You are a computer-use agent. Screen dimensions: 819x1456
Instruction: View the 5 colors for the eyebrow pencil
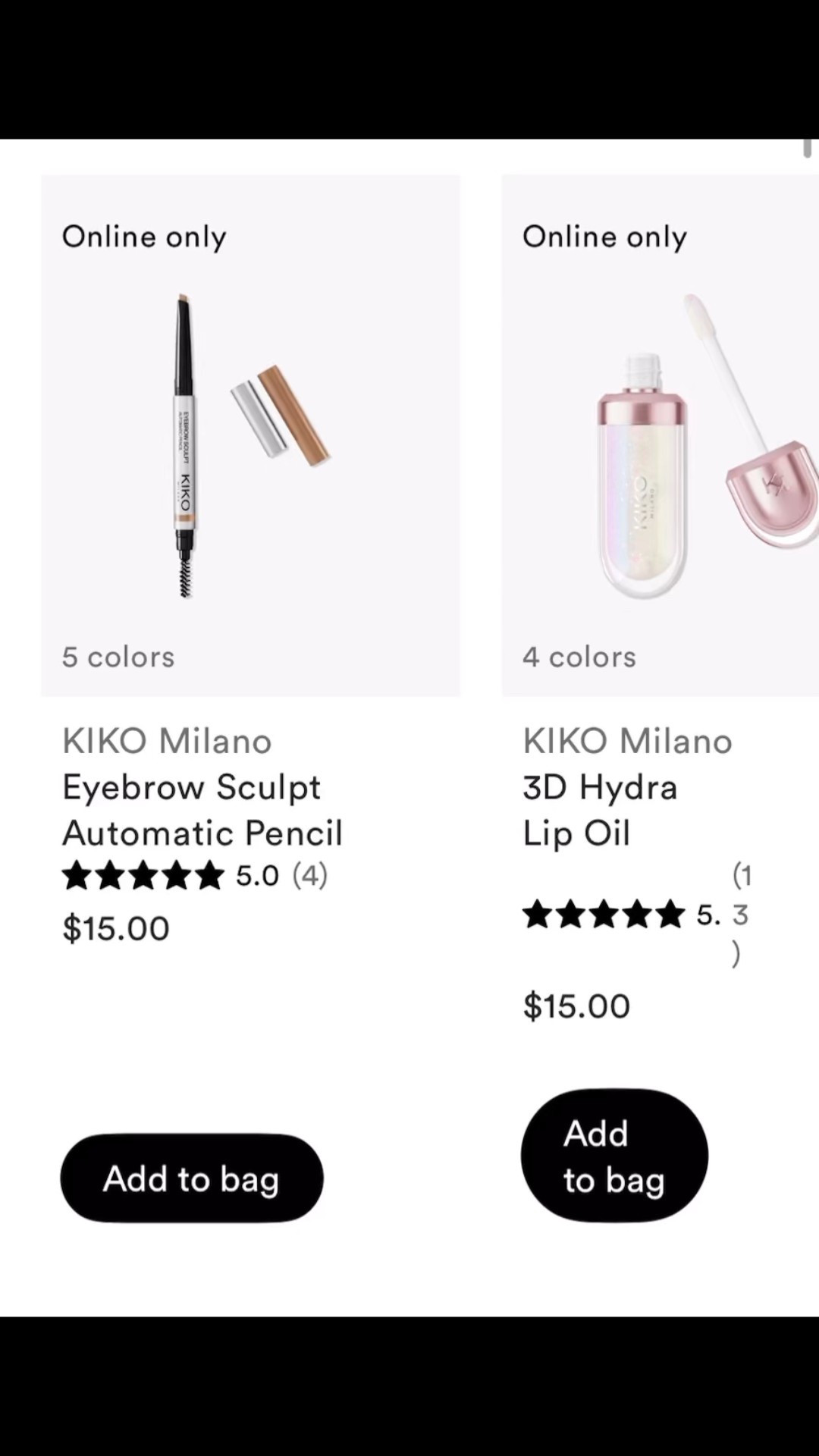(118, 657)
